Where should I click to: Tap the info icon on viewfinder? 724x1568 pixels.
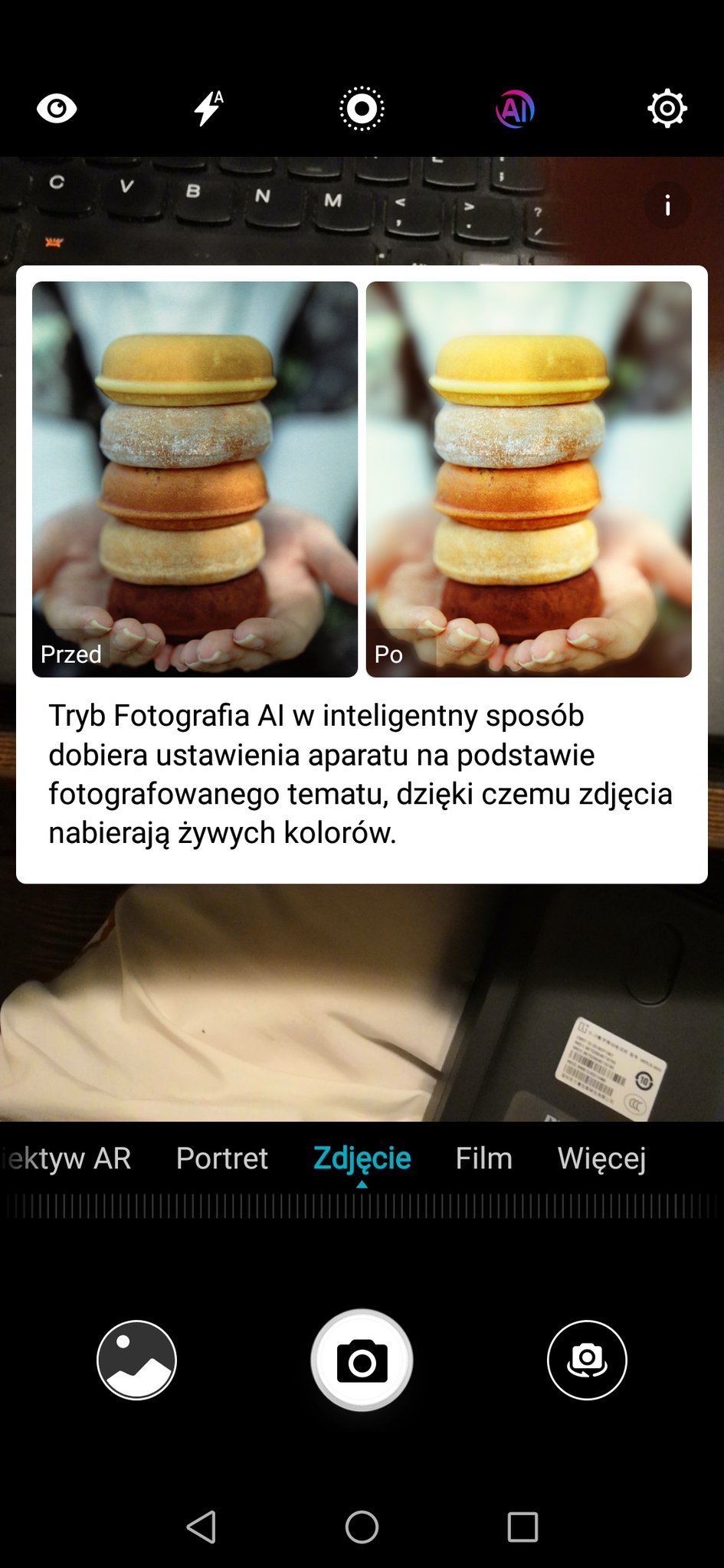pos(667,205)
